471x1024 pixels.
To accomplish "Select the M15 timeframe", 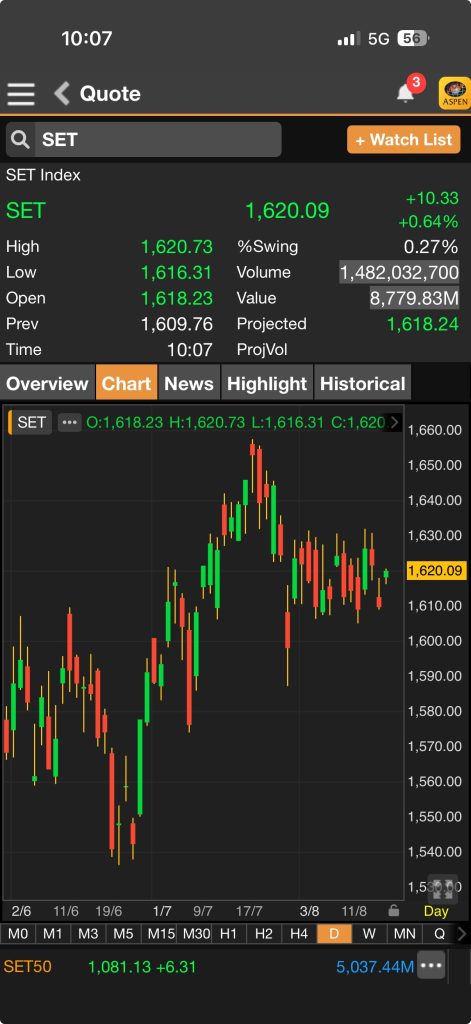I will (x=159, y=934).
